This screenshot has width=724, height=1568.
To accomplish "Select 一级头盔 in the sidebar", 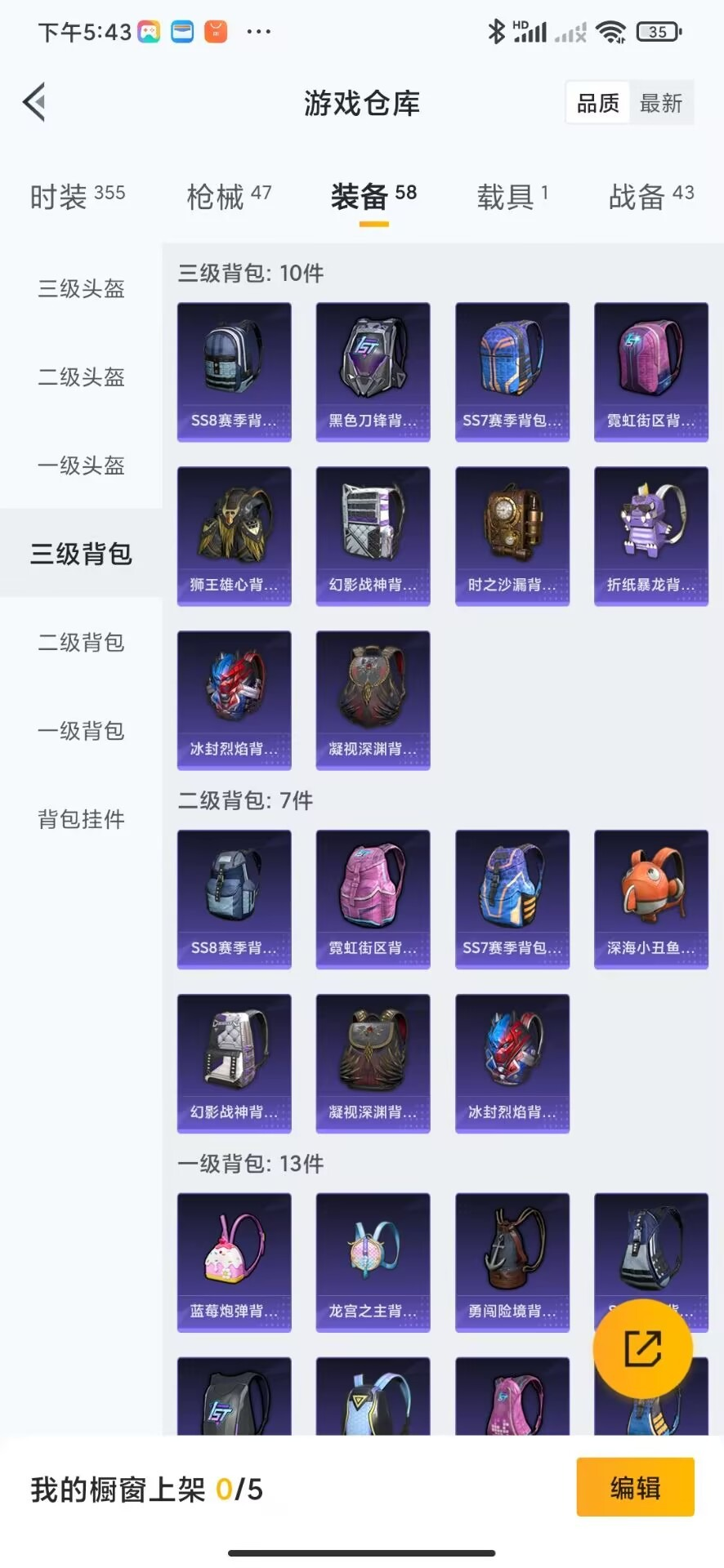I will (81, 465).
